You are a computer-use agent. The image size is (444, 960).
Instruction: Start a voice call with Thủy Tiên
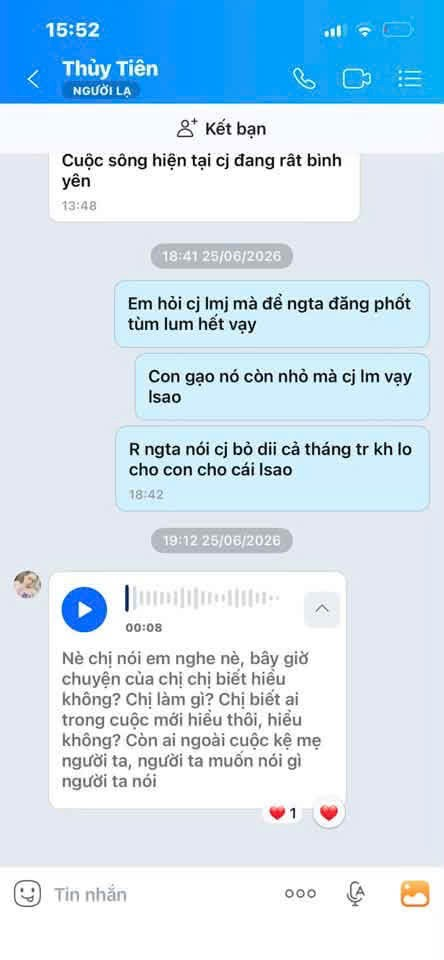click(304, 78)
